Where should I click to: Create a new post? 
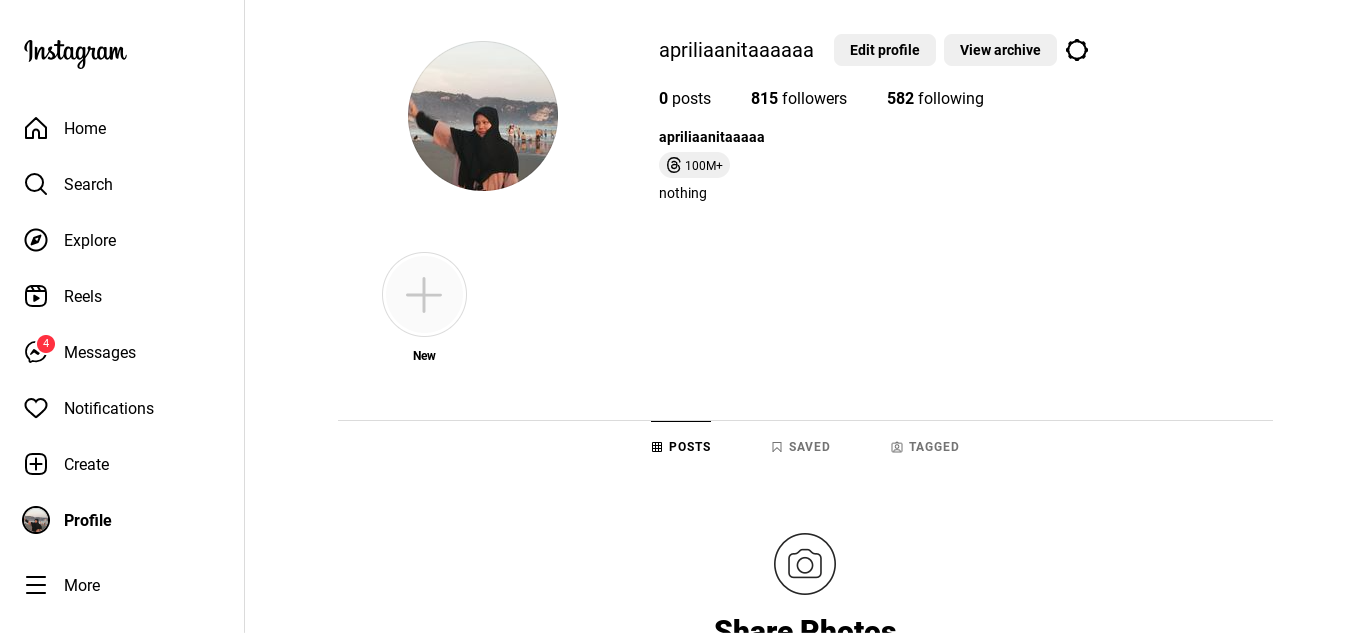(x=86, y=464)
